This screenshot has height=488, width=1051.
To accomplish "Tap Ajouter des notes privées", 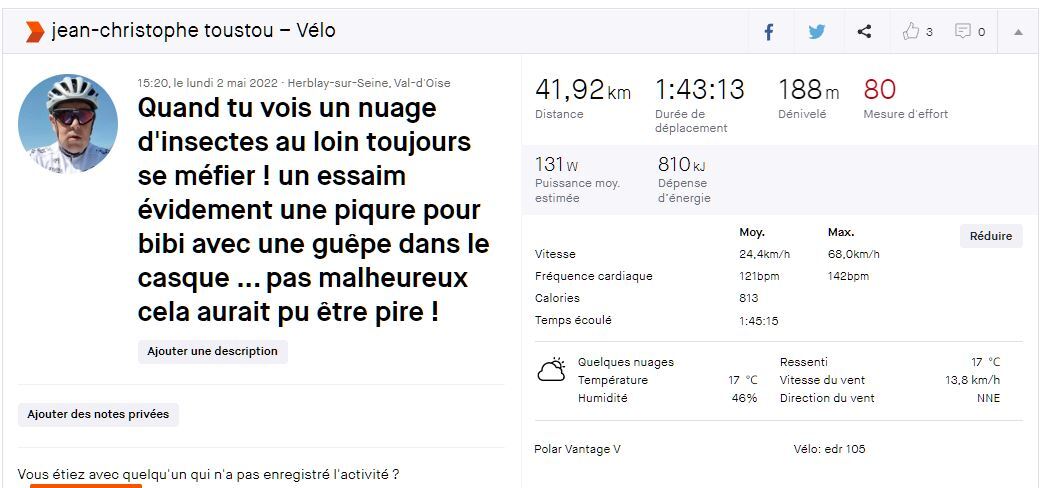I will [98, 414].
